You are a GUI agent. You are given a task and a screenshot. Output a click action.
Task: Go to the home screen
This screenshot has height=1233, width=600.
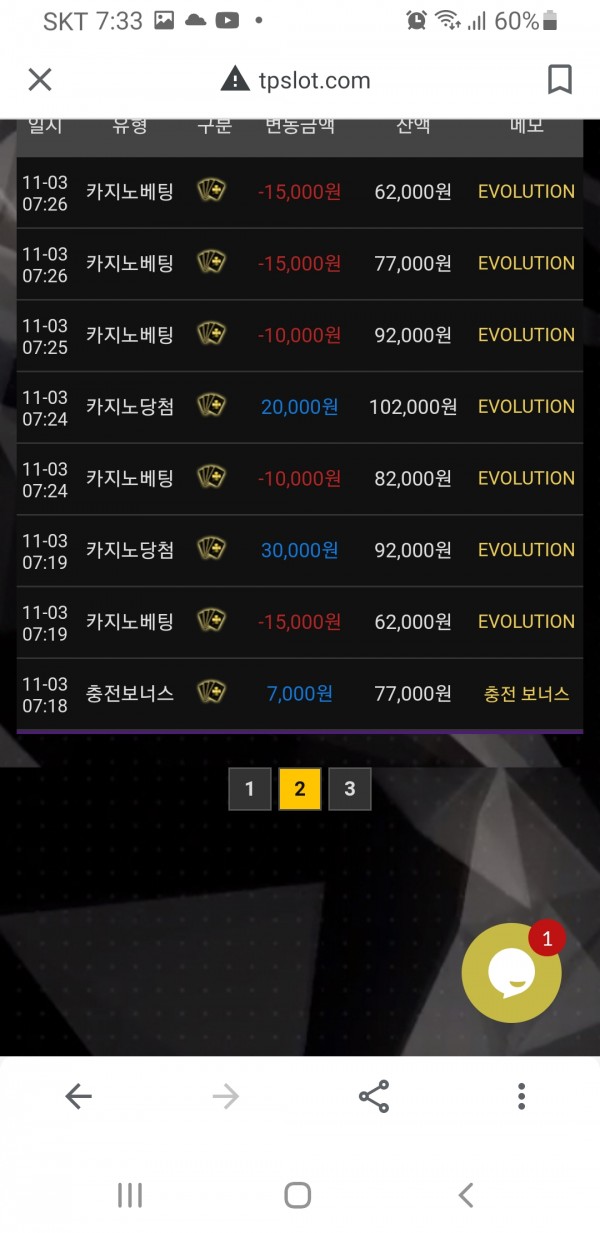click(x=298, y=1194)
